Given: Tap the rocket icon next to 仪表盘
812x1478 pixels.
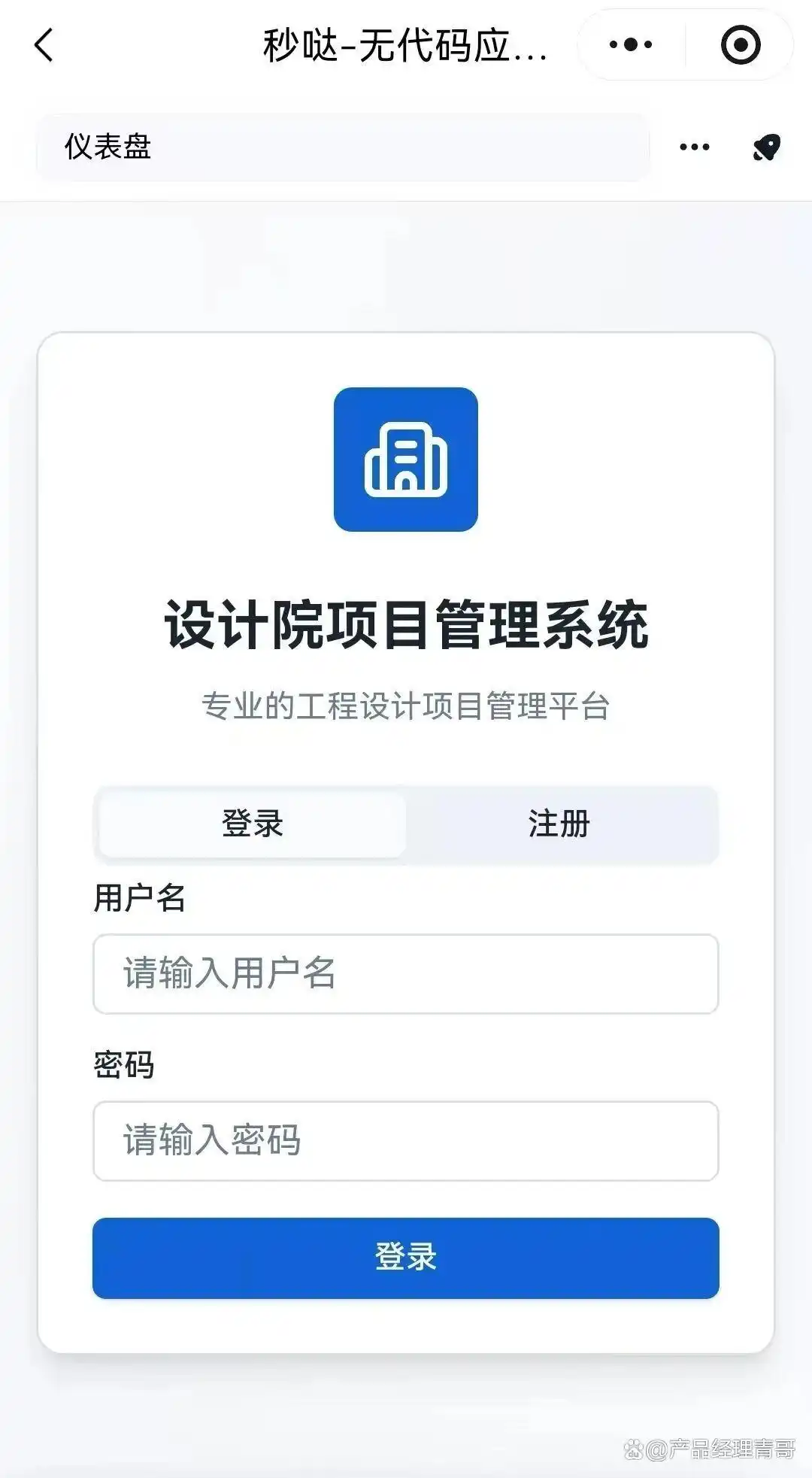Looking at the screenshot, I should pos(765,147).
